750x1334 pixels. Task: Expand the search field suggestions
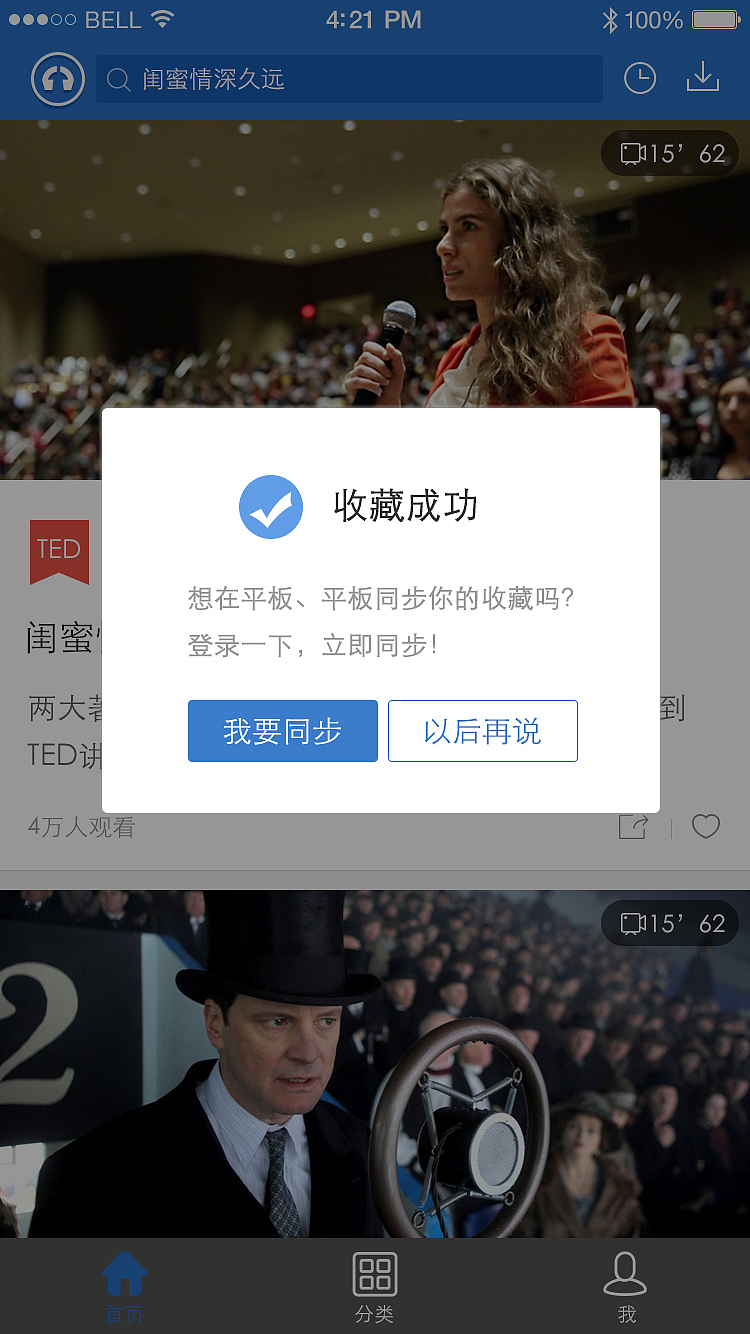point(348,78)
